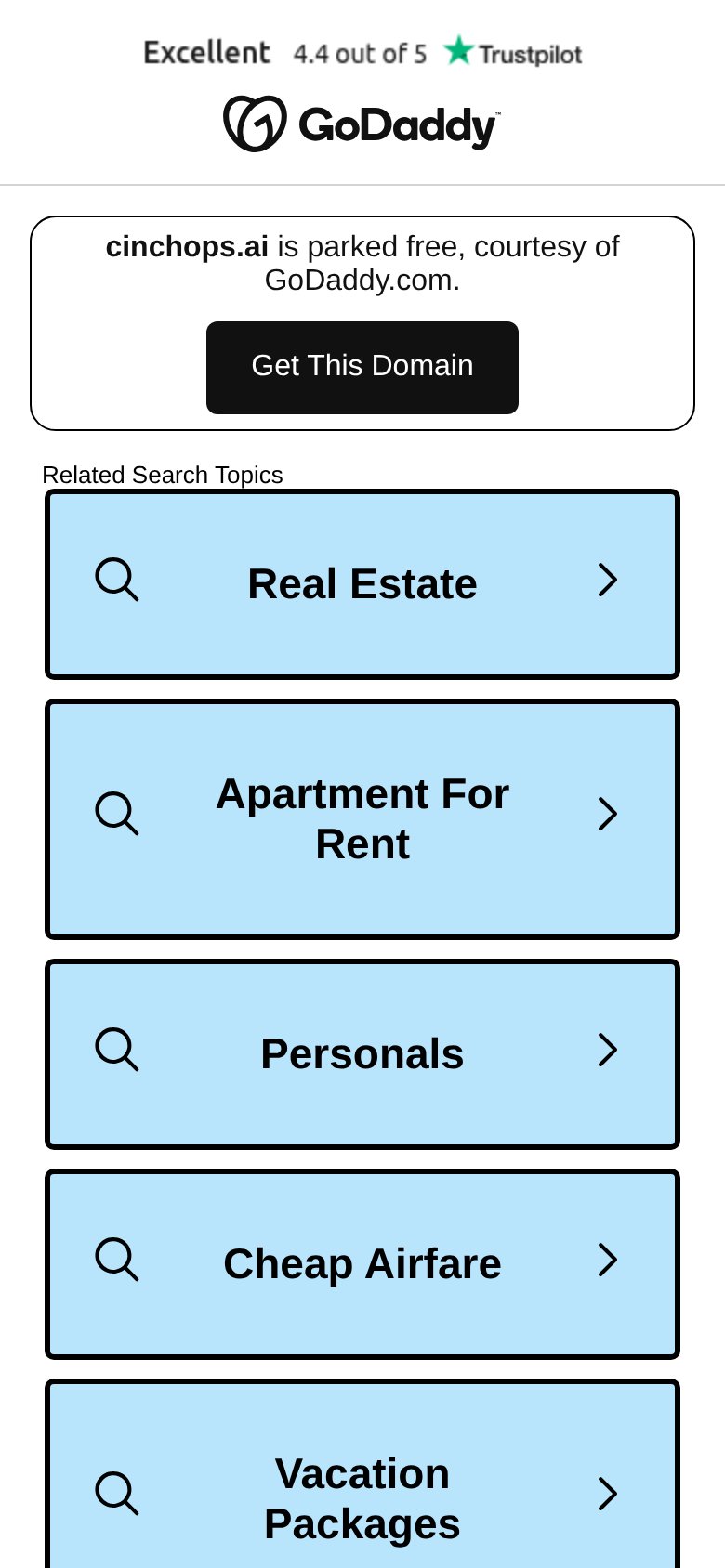Choose the Cheap Airfare topic

(x=362, y=1264)
